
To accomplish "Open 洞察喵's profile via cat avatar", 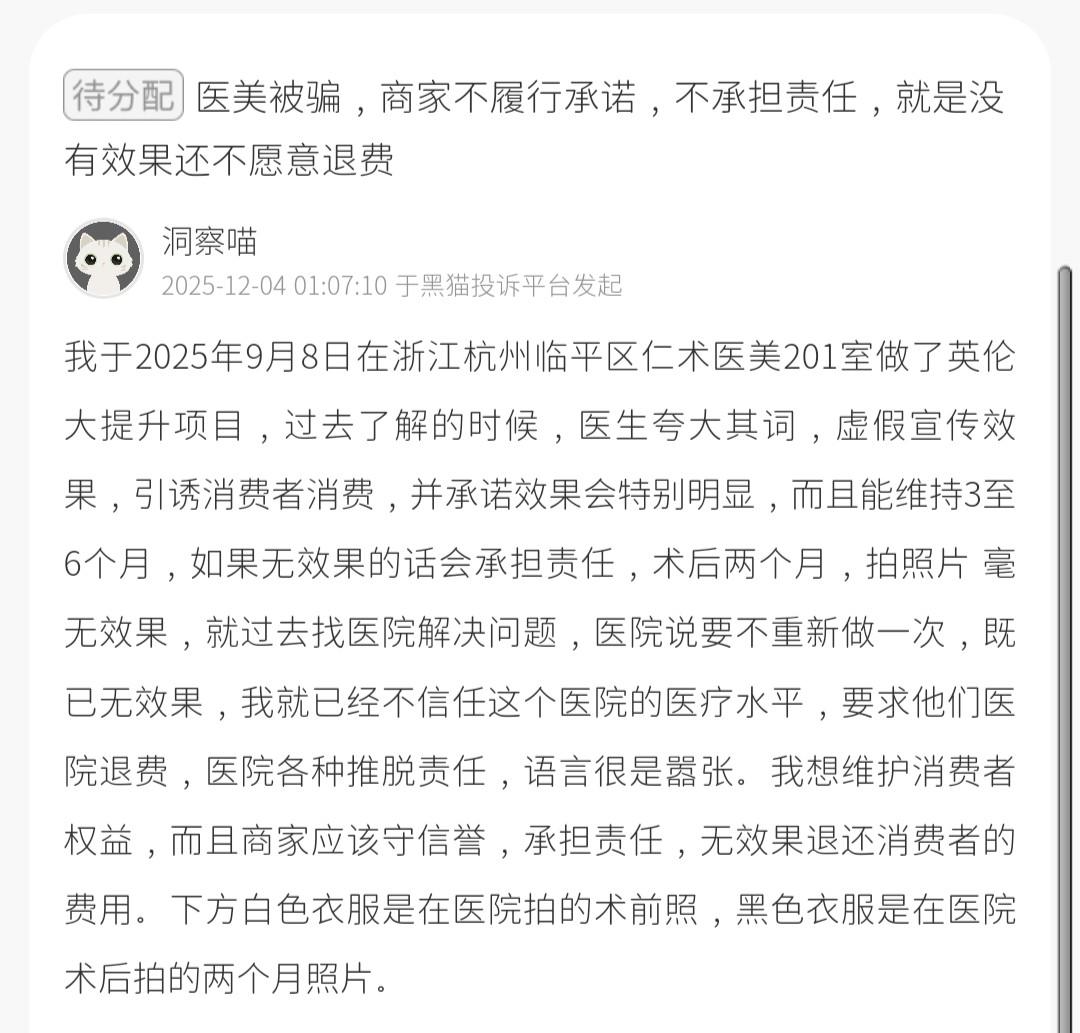I will (x=103, y=258).
